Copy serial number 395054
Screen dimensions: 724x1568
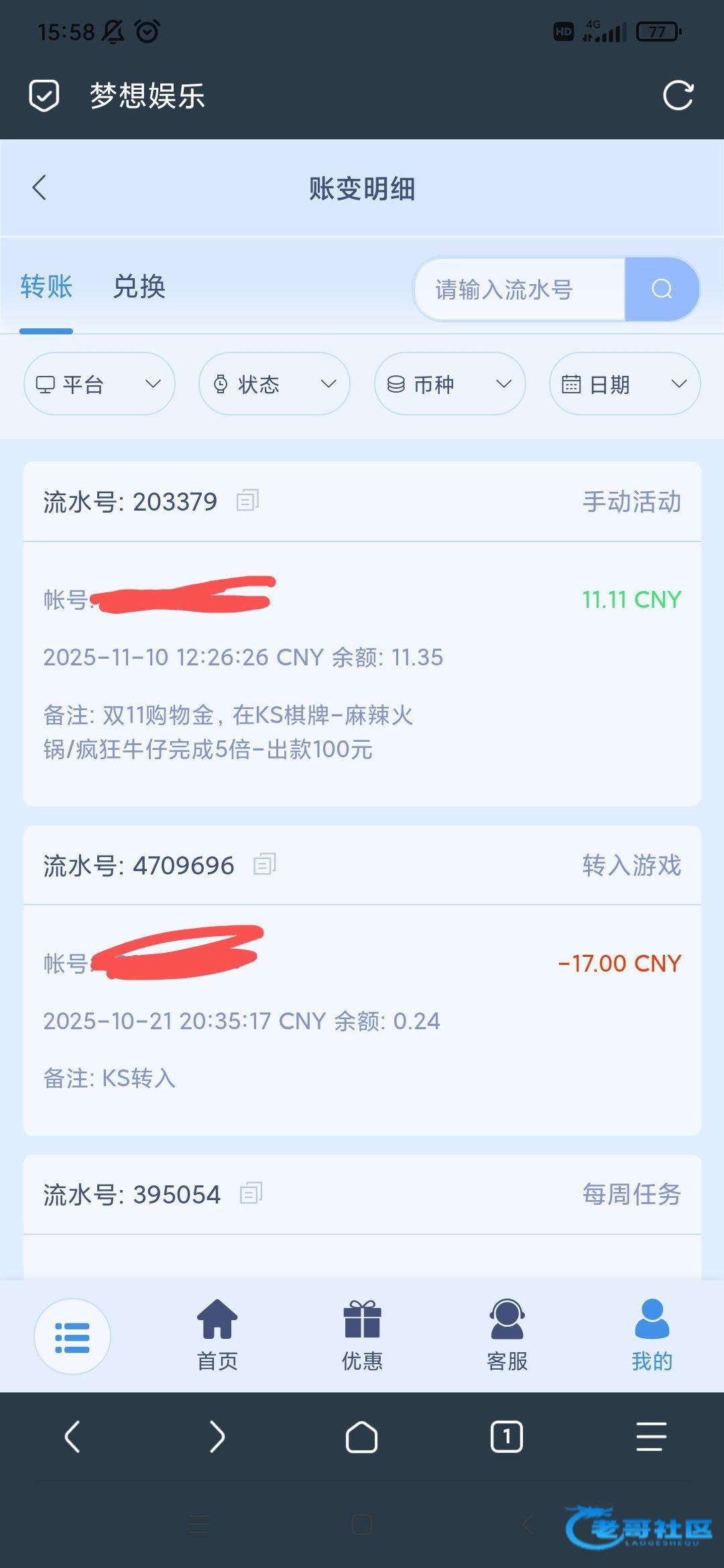(x=251, y=1193)
